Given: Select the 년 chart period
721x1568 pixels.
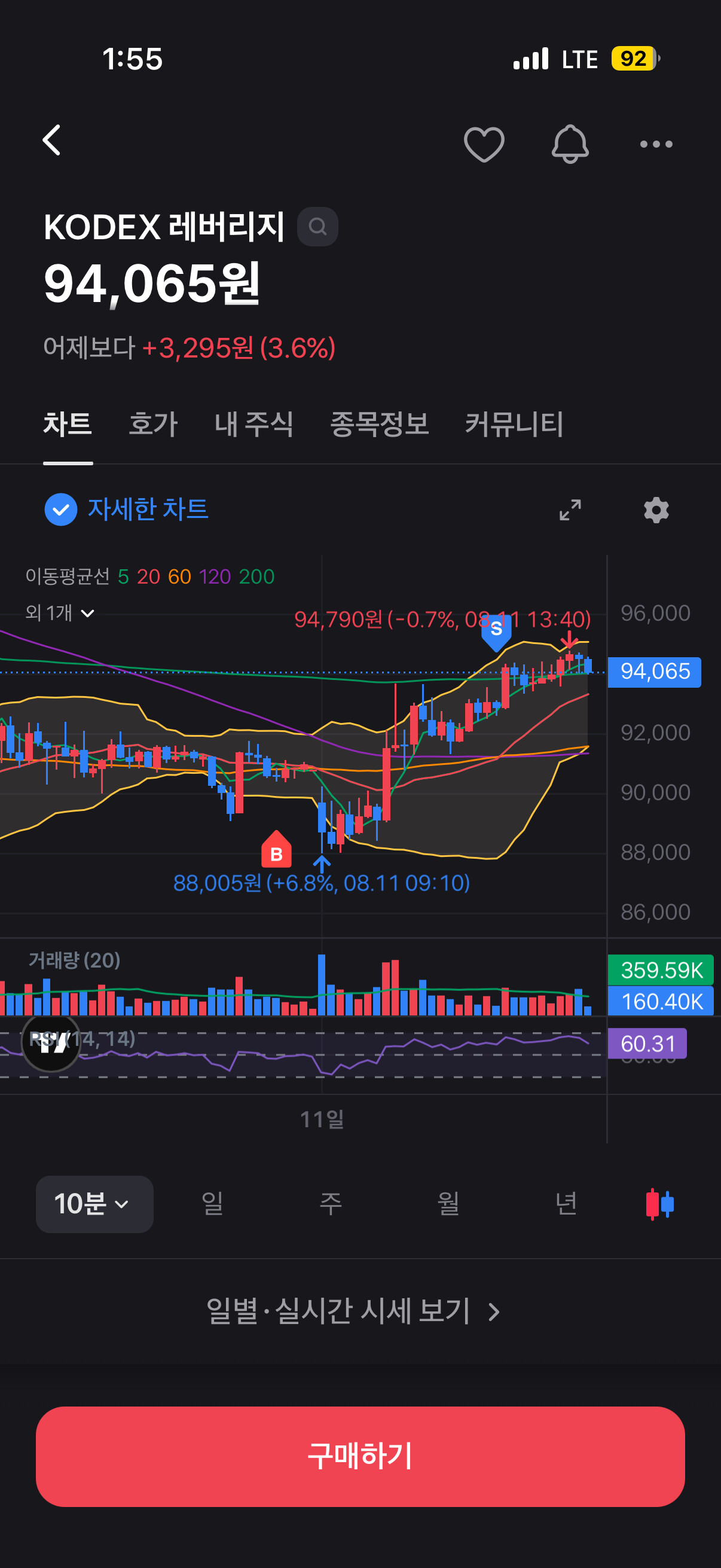Looking at the screenshot, I should pyautogui.click(x=566, y=1204).
